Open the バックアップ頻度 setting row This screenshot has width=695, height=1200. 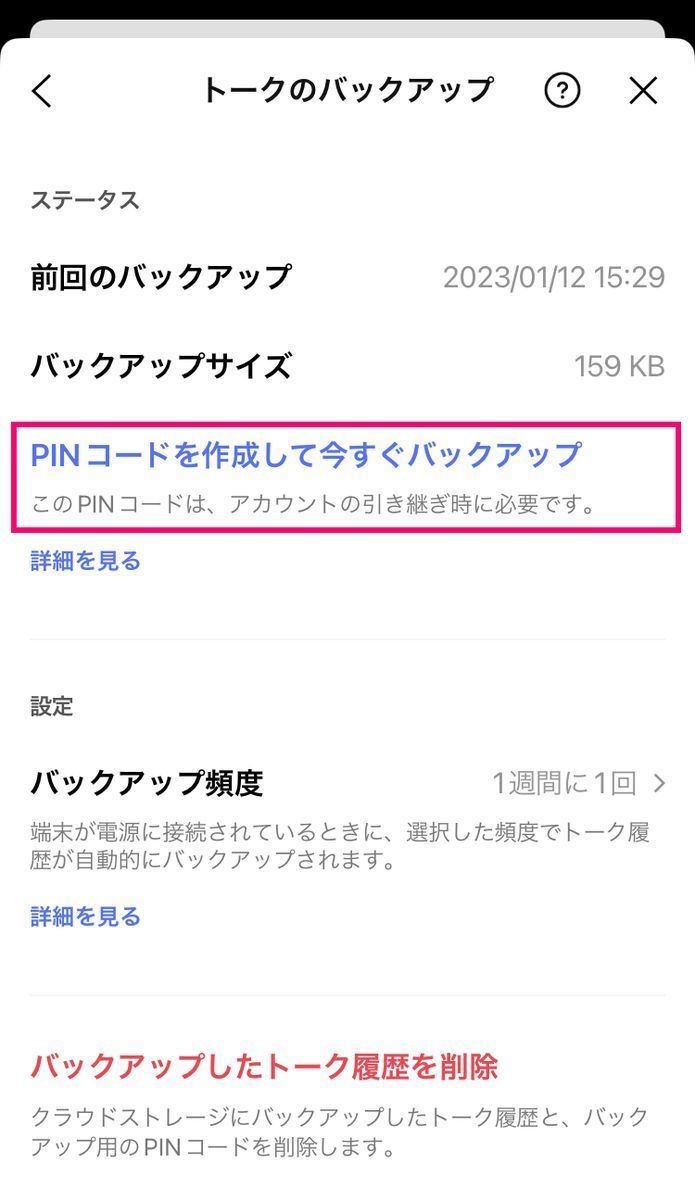347,783
